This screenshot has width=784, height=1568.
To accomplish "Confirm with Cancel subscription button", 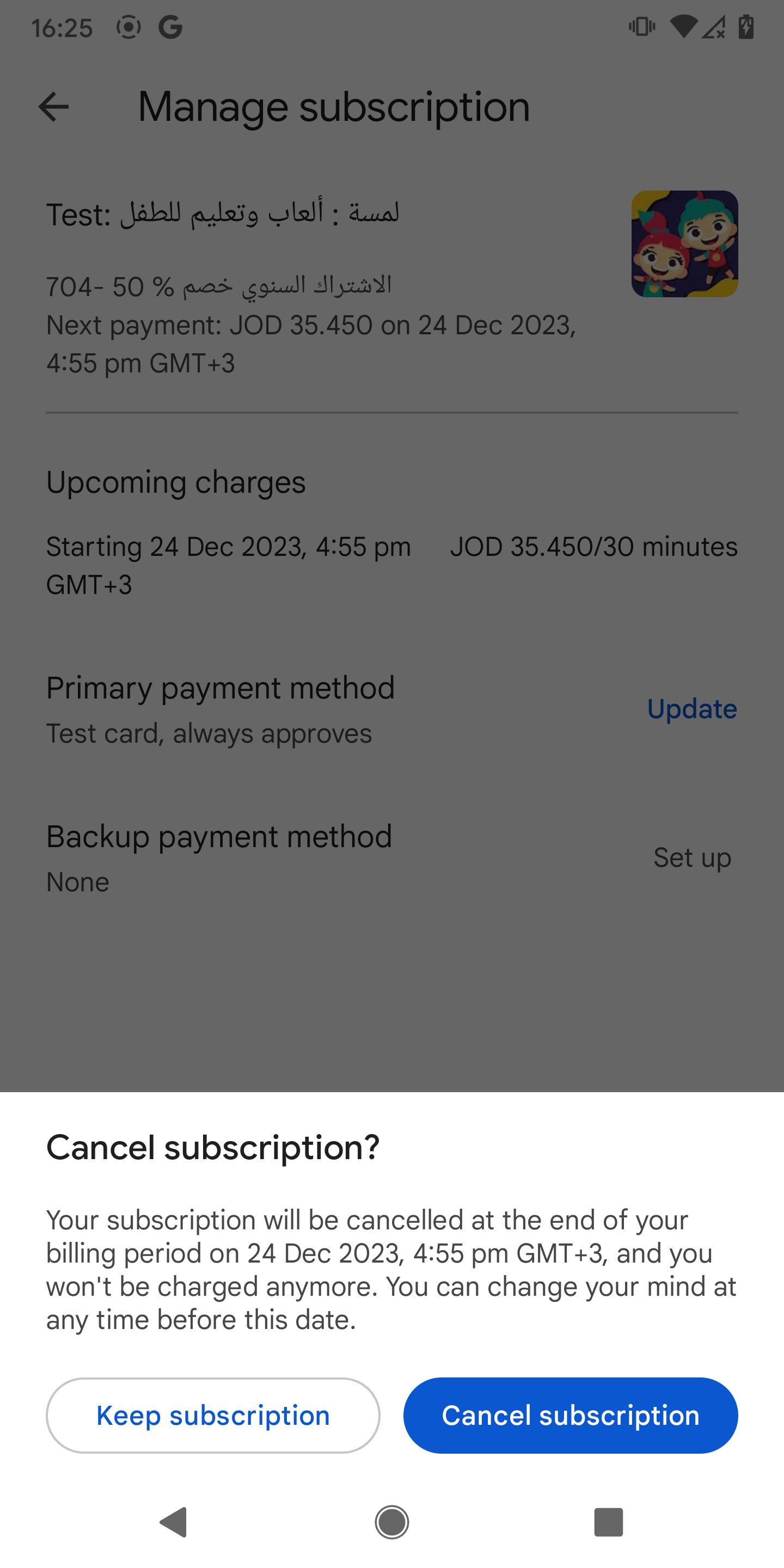I will 571,1415.
